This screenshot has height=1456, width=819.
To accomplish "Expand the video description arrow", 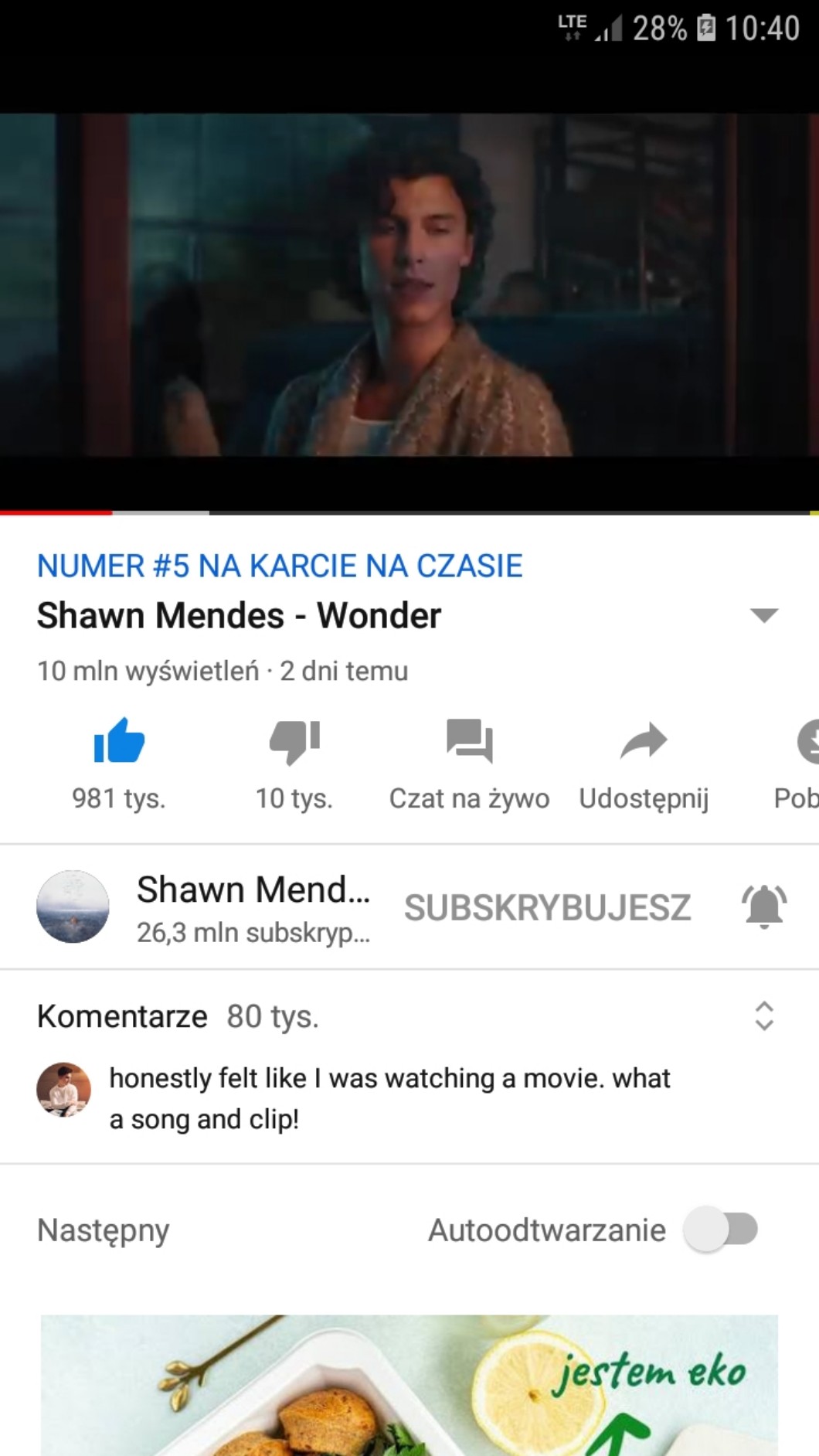I will pos(764,615).
